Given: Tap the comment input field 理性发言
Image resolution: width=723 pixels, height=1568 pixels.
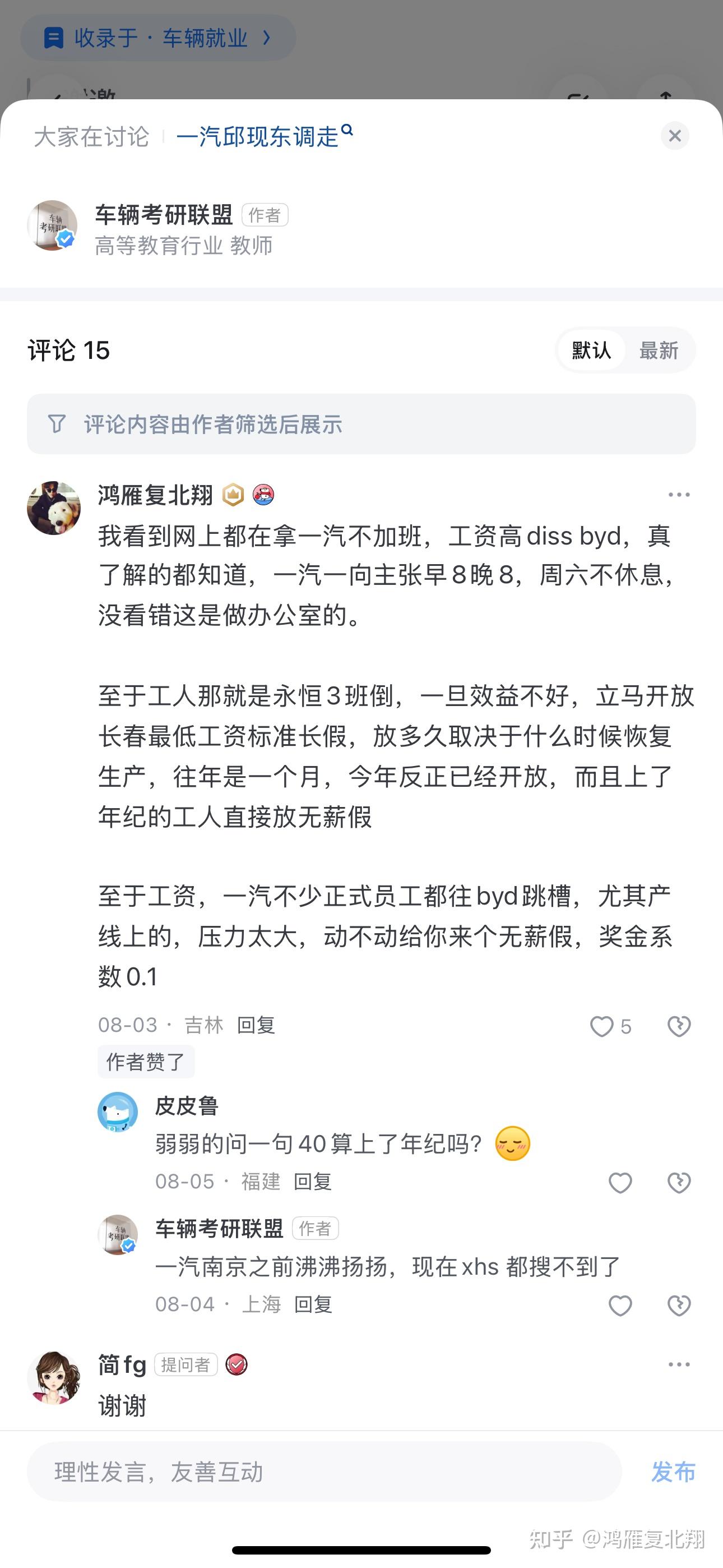Looking at the screenshot, I should (x=324, y=1472).
